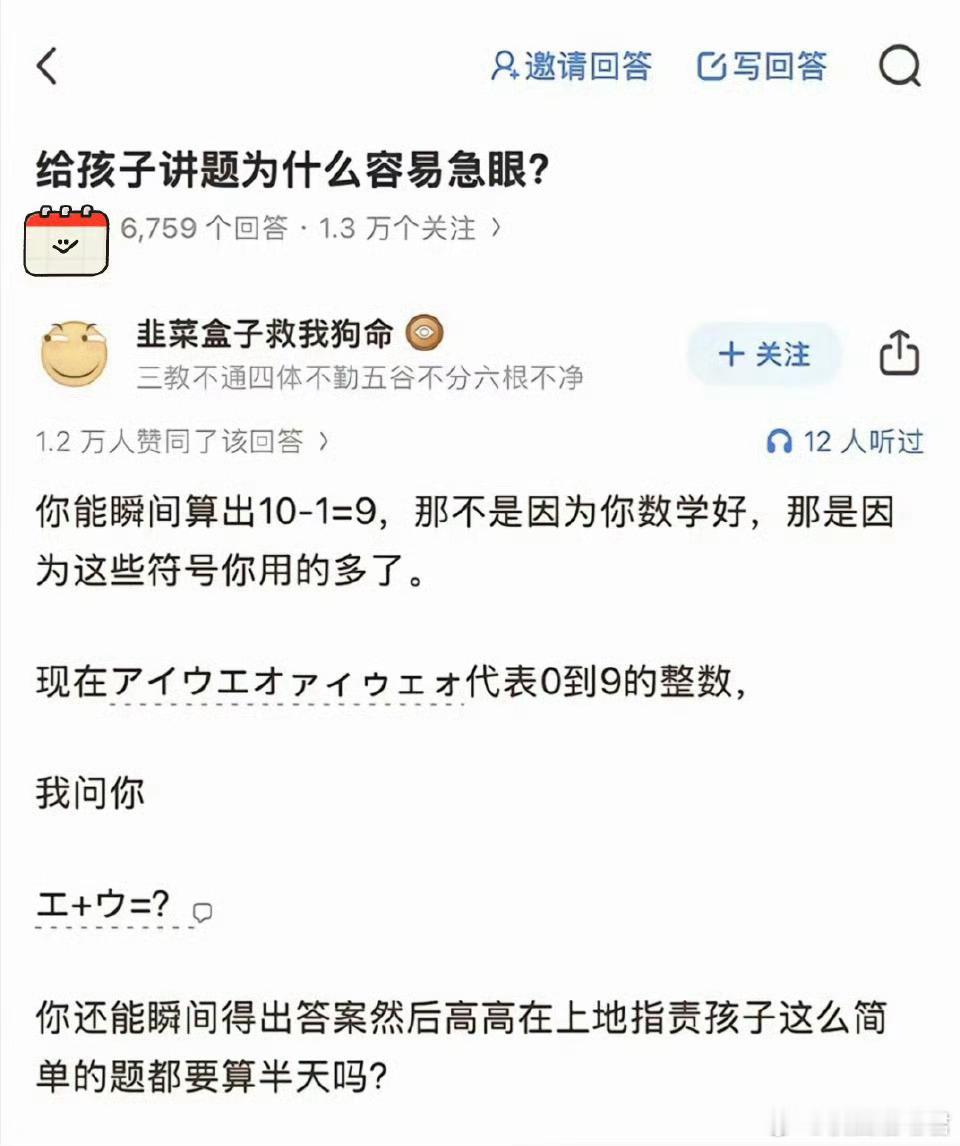Tap the calendar sticker emoji below the title
This screenshot has height=1146, width=960.
point(65,242)
